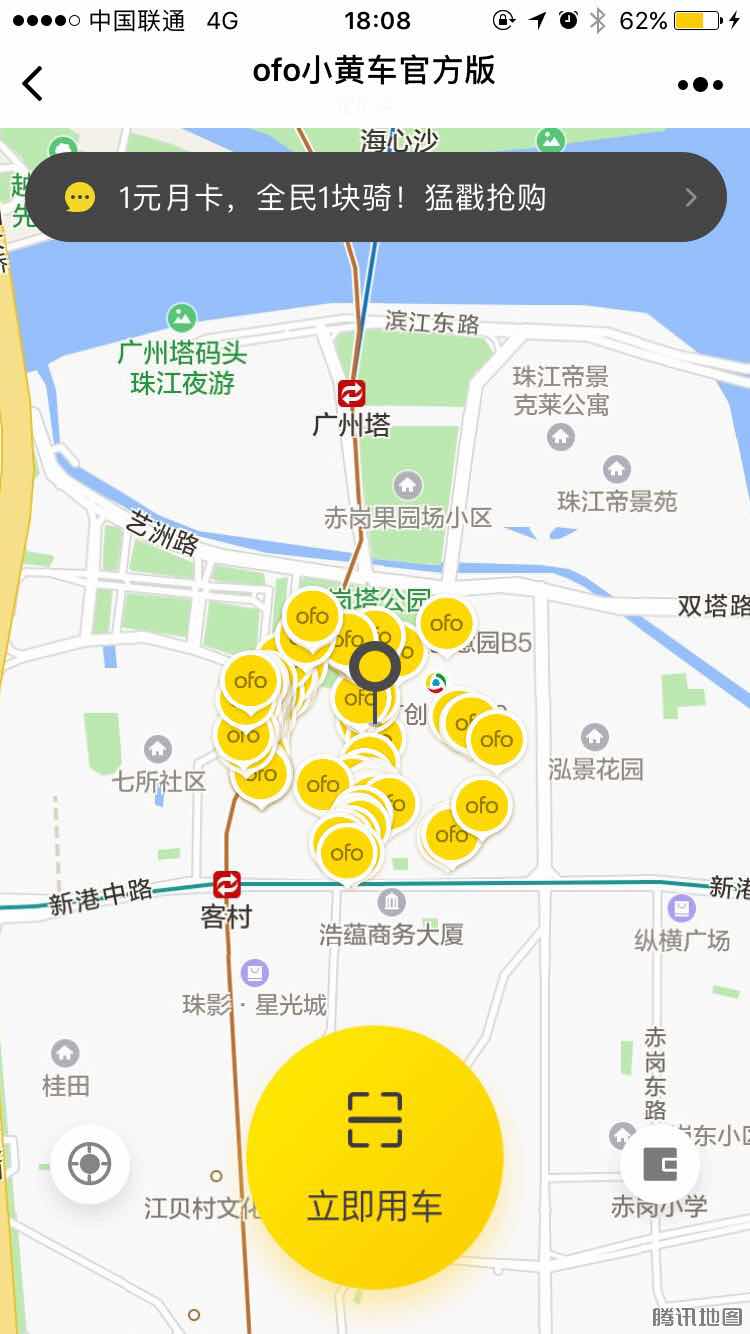
Task: Go back using the top-left arrow
Action: [x=33, y=83]
